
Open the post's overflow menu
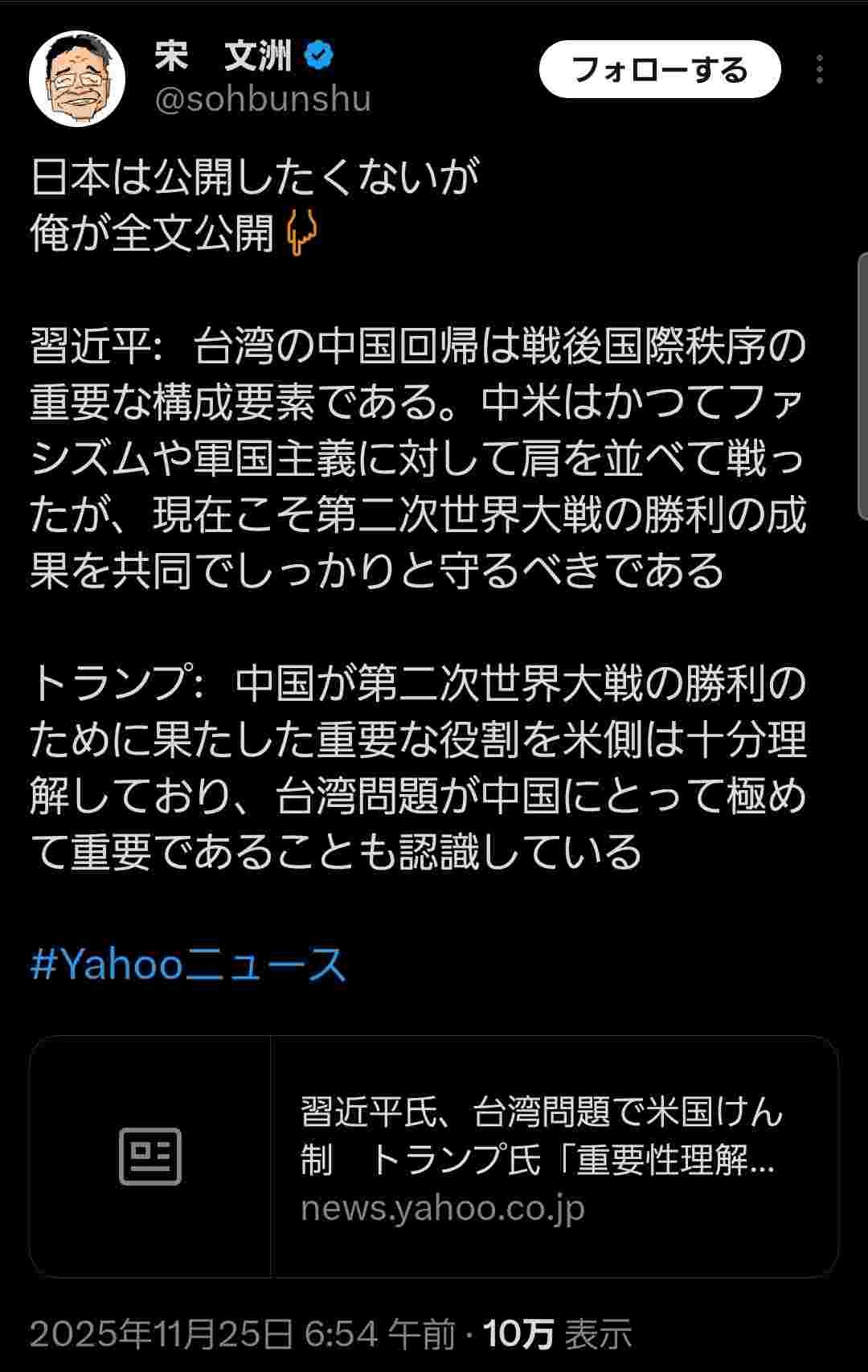point(819,70)
